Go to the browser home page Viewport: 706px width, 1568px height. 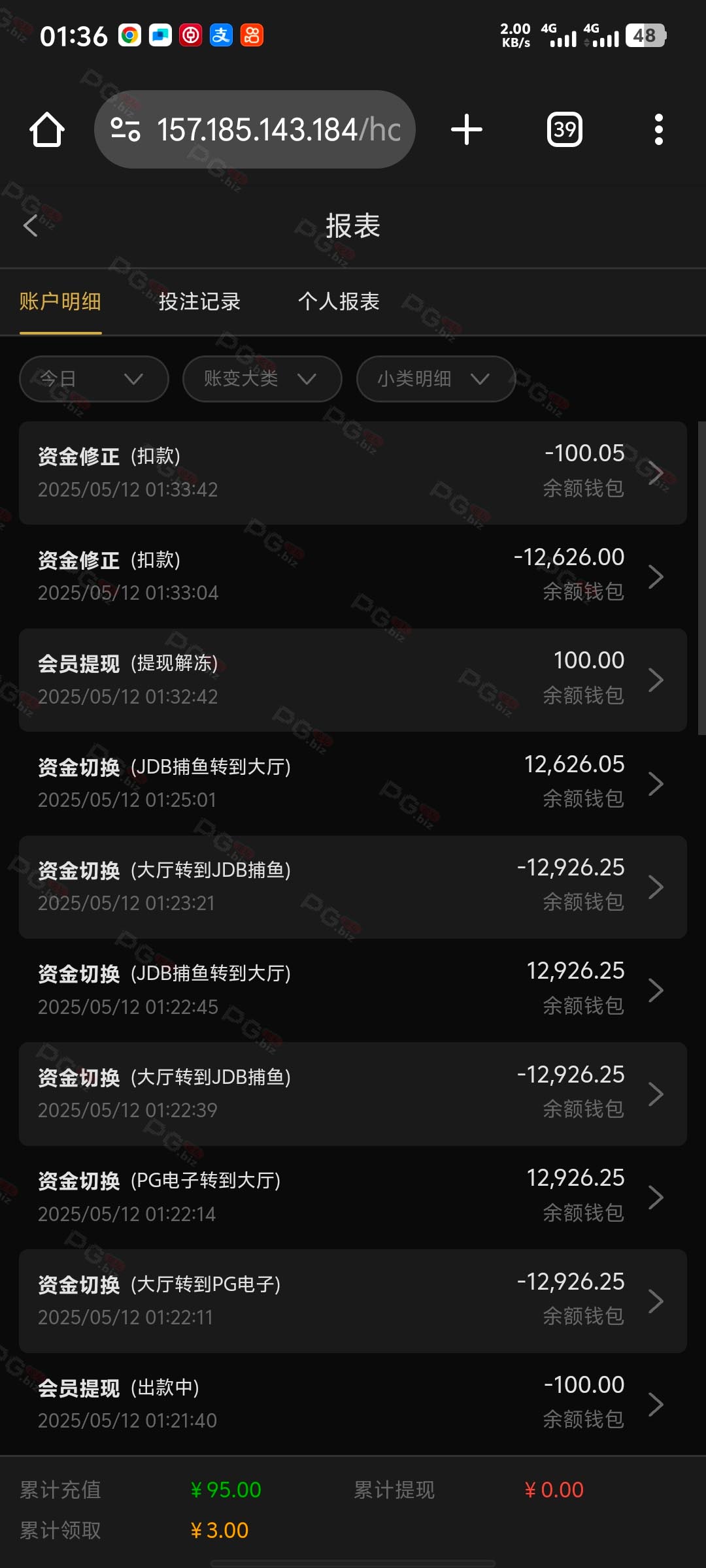click(47, 129)
